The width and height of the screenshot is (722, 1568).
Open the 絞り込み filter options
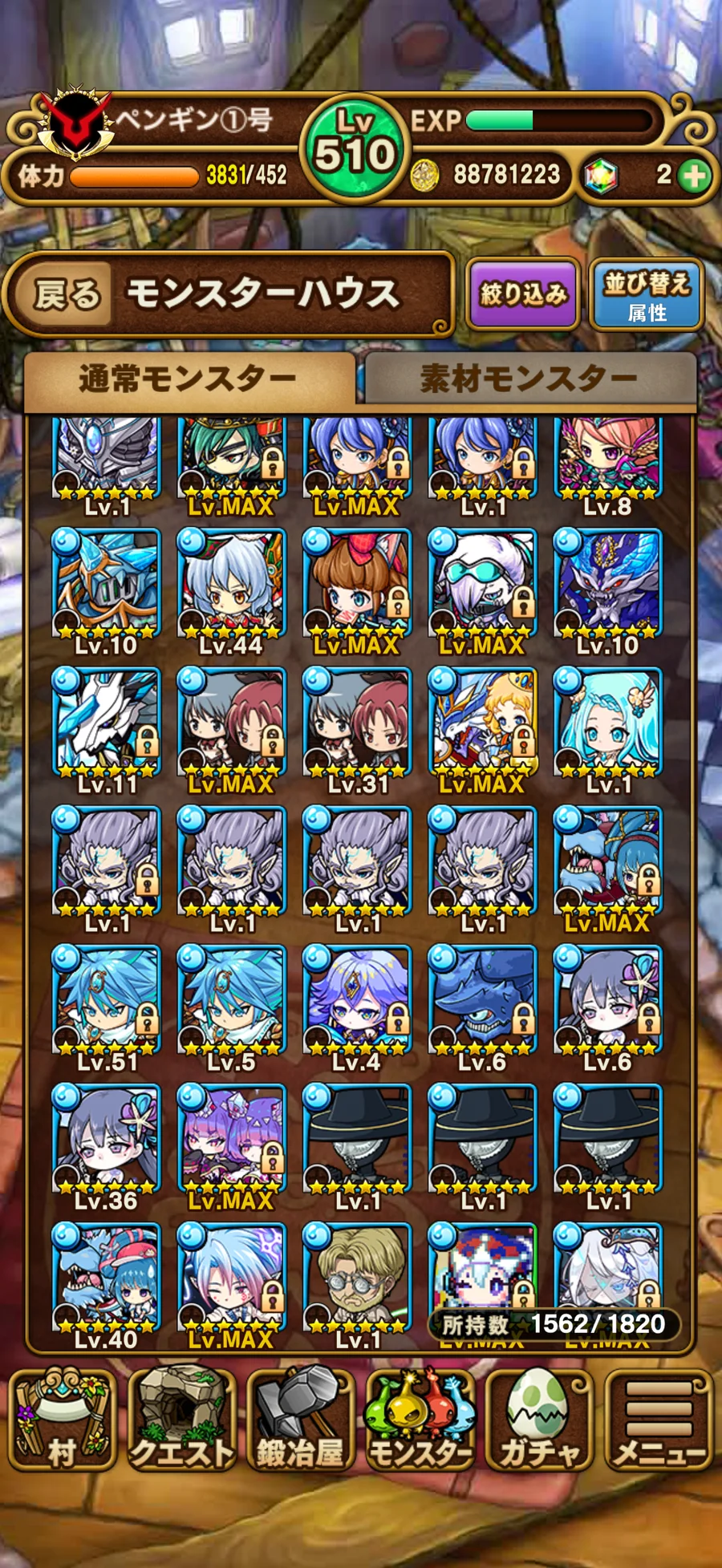pyautogui.click(x=522, y=294)
